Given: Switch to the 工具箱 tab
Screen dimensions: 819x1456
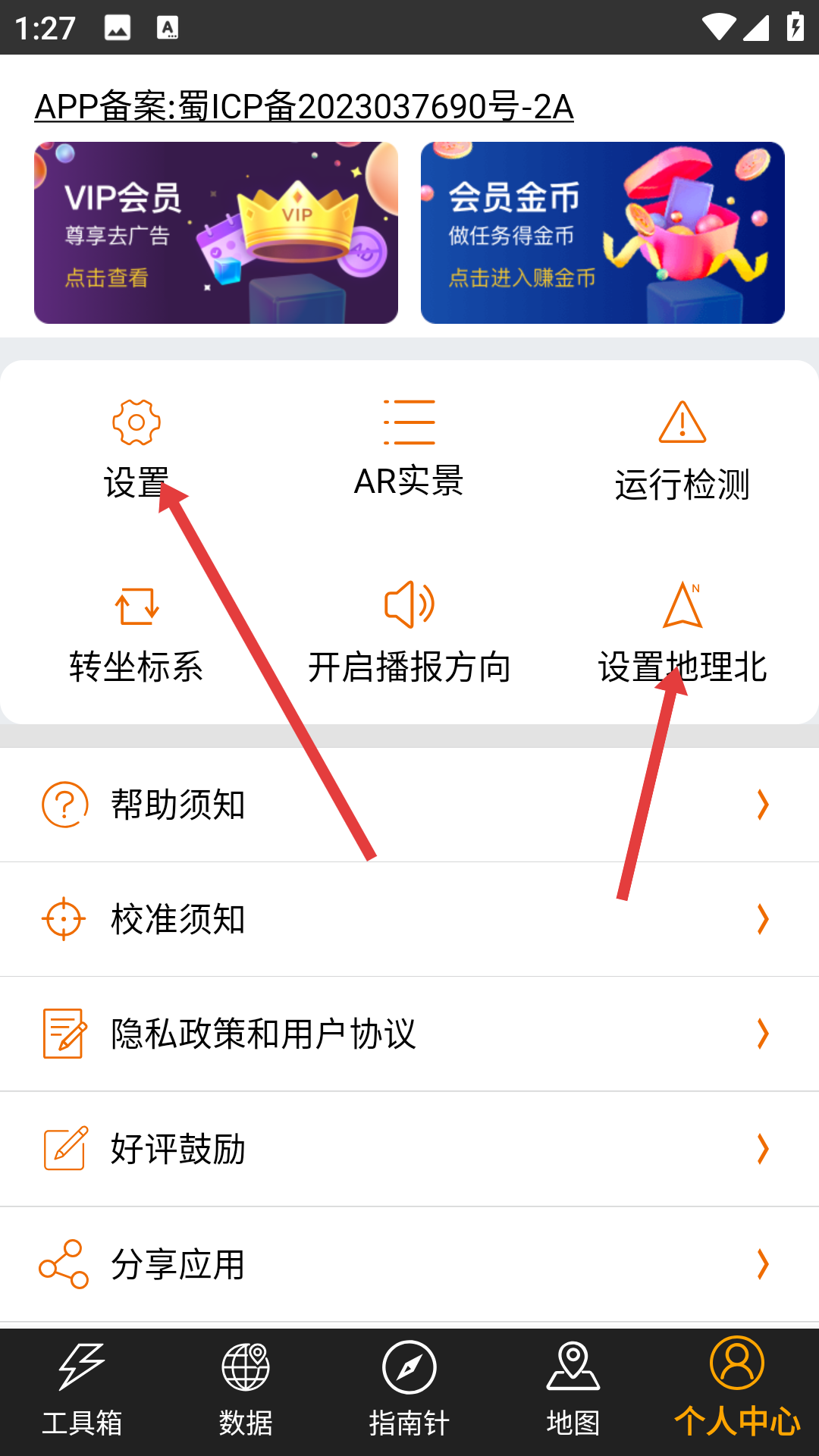Looking at the screenshot, I should tap(82, 1392).
